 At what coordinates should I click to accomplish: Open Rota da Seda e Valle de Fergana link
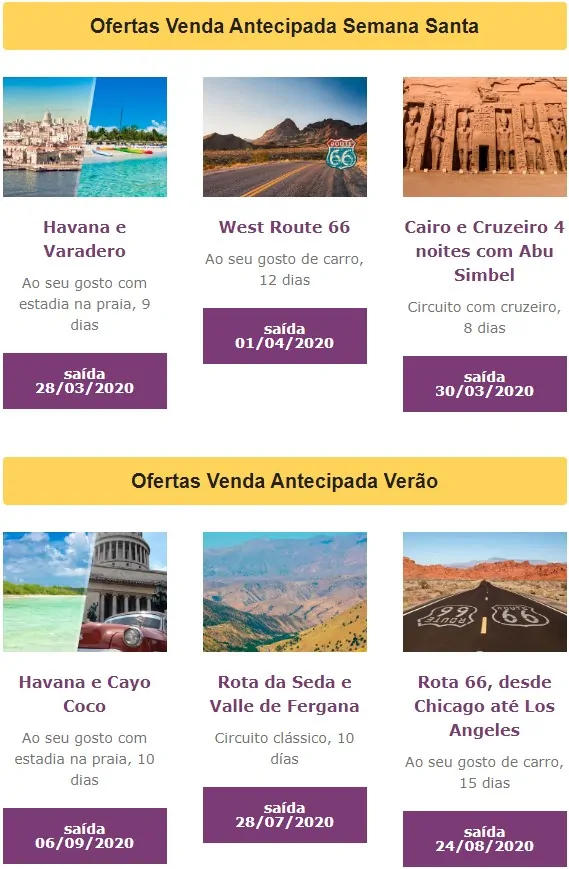pyautogui.click(x=285, y=694)
